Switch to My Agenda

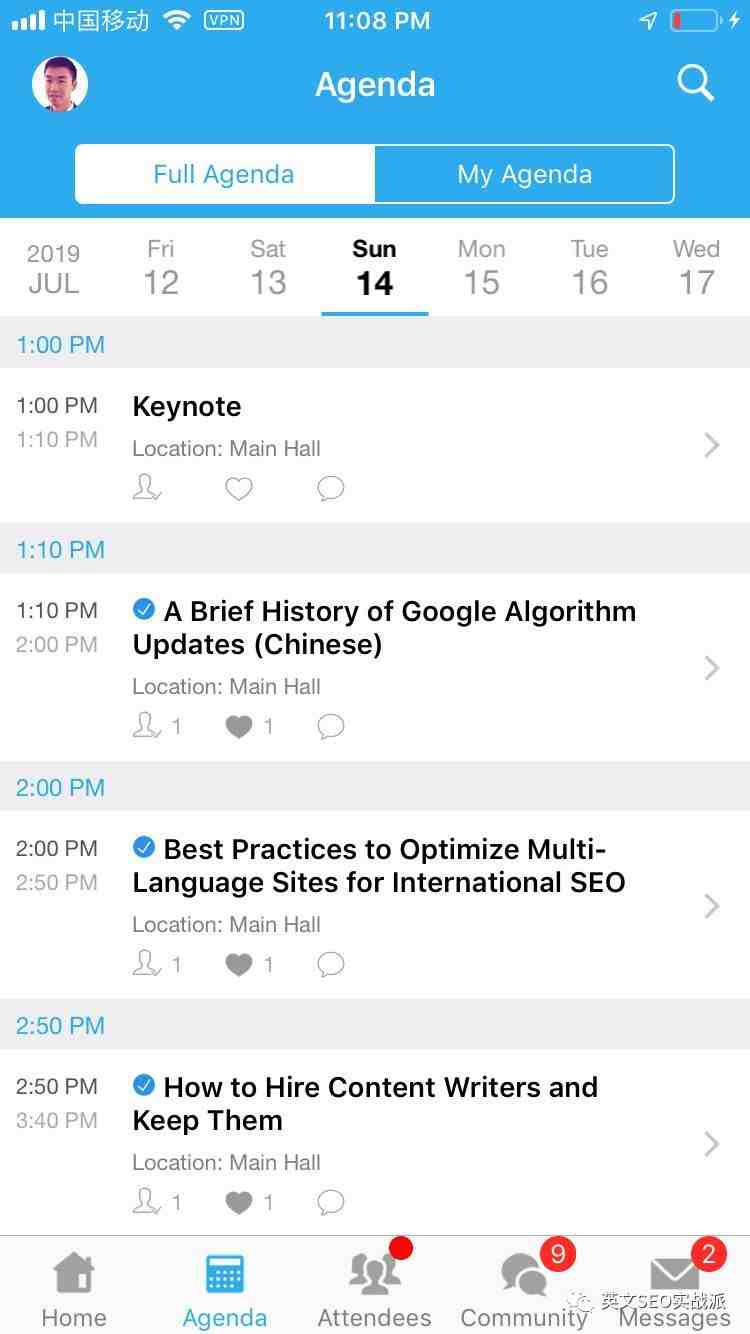pos(524,174)
